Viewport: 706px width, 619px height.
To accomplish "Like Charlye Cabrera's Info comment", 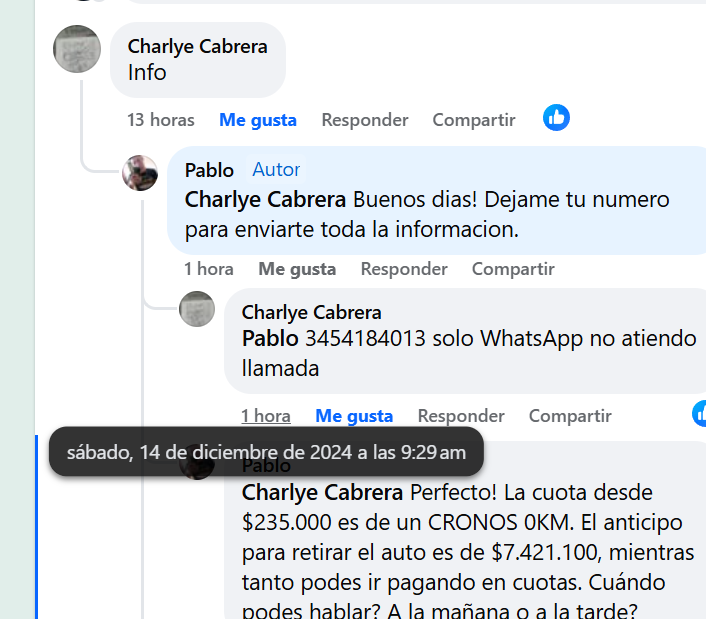I will click(257, 120).
